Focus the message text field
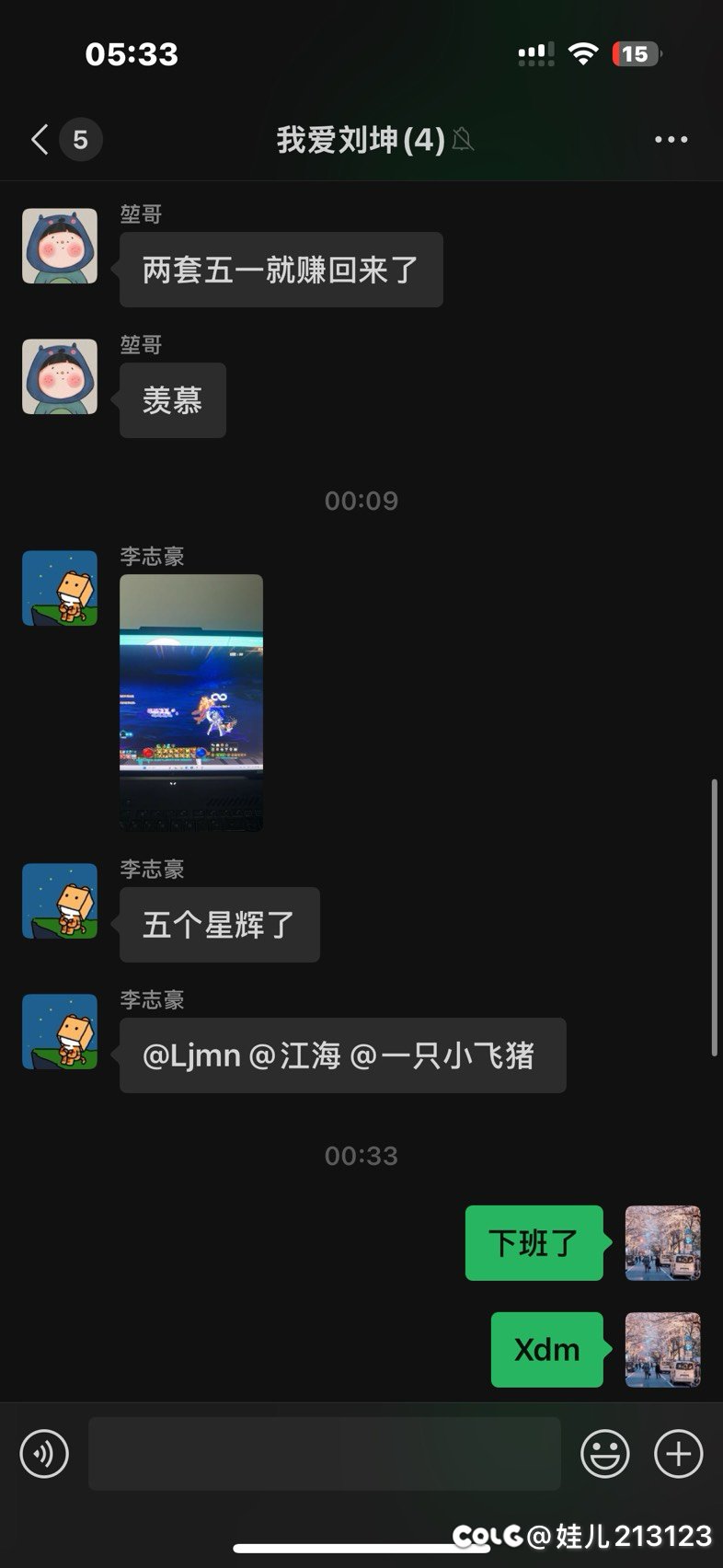The image size is (723, 1568). 324,1454
